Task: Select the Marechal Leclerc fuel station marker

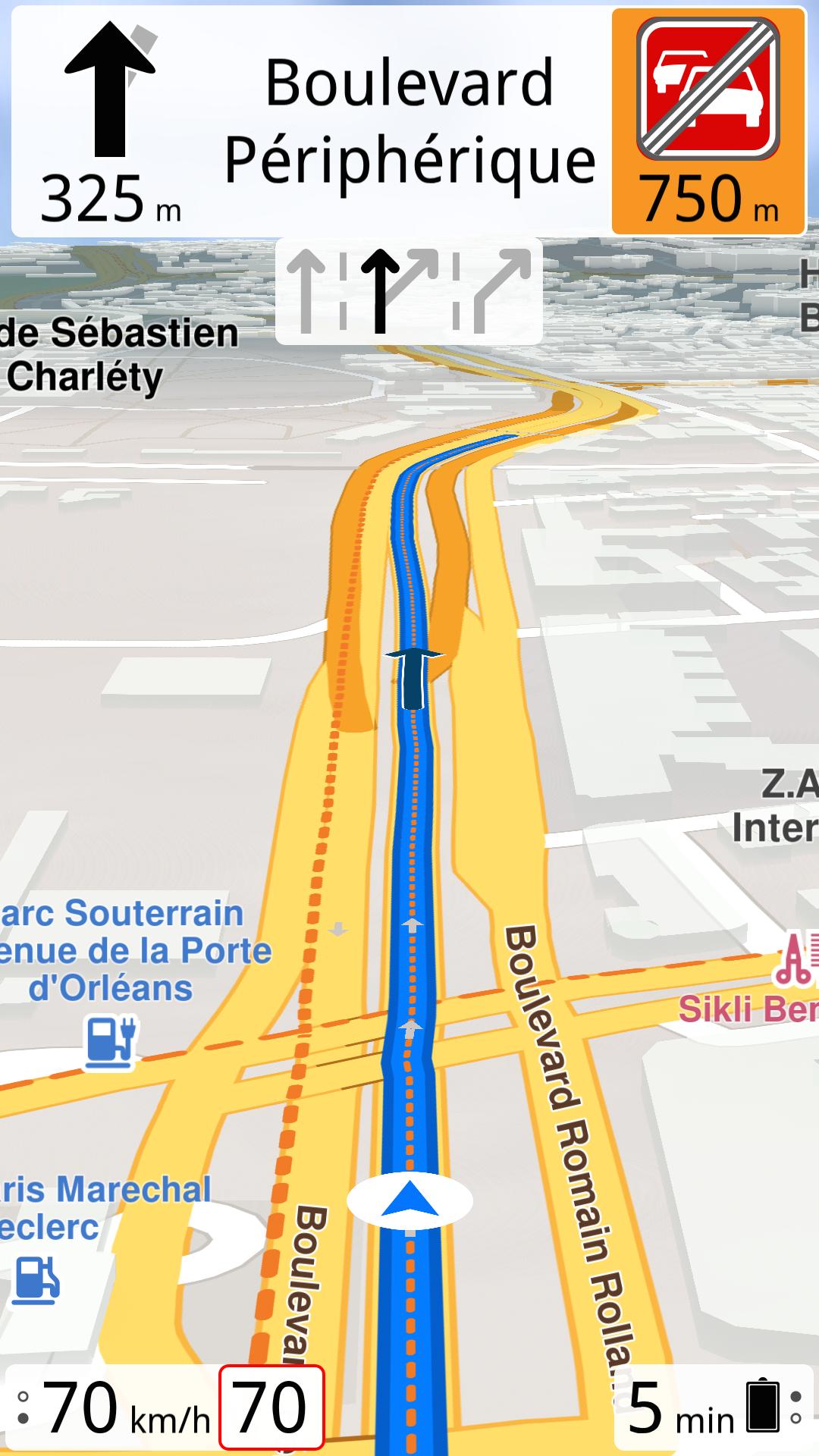Action: click(x=36, y=1280)
